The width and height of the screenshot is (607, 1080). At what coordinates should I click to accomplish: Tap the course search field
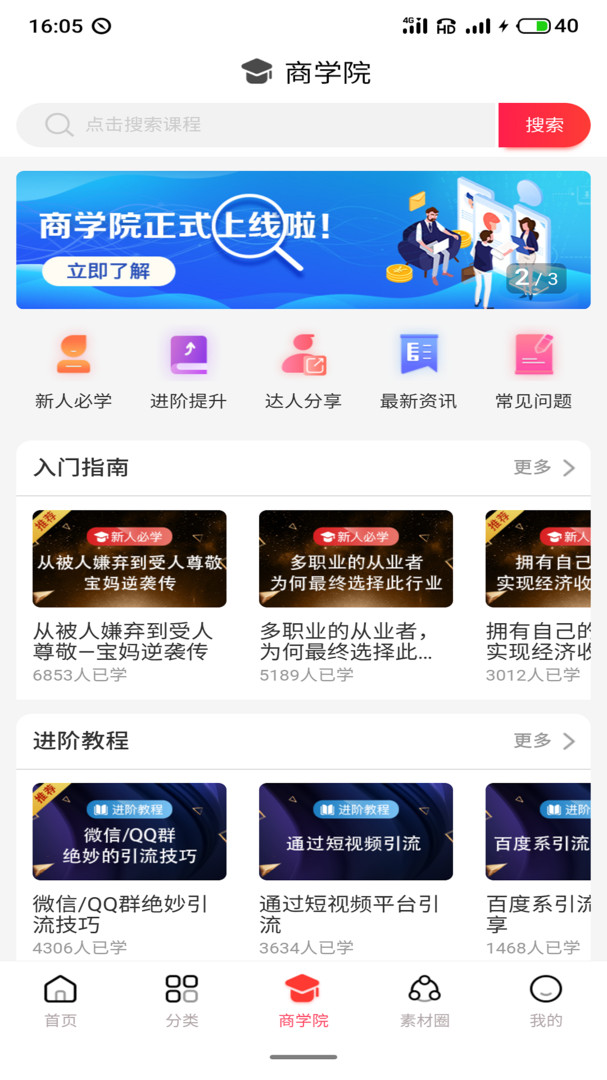pos(258,125)
